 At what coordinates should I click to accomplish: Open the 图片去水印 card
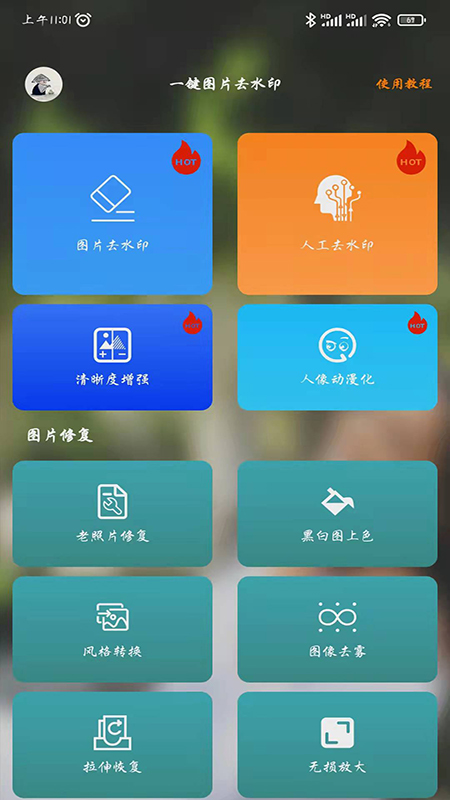(112, 214)
